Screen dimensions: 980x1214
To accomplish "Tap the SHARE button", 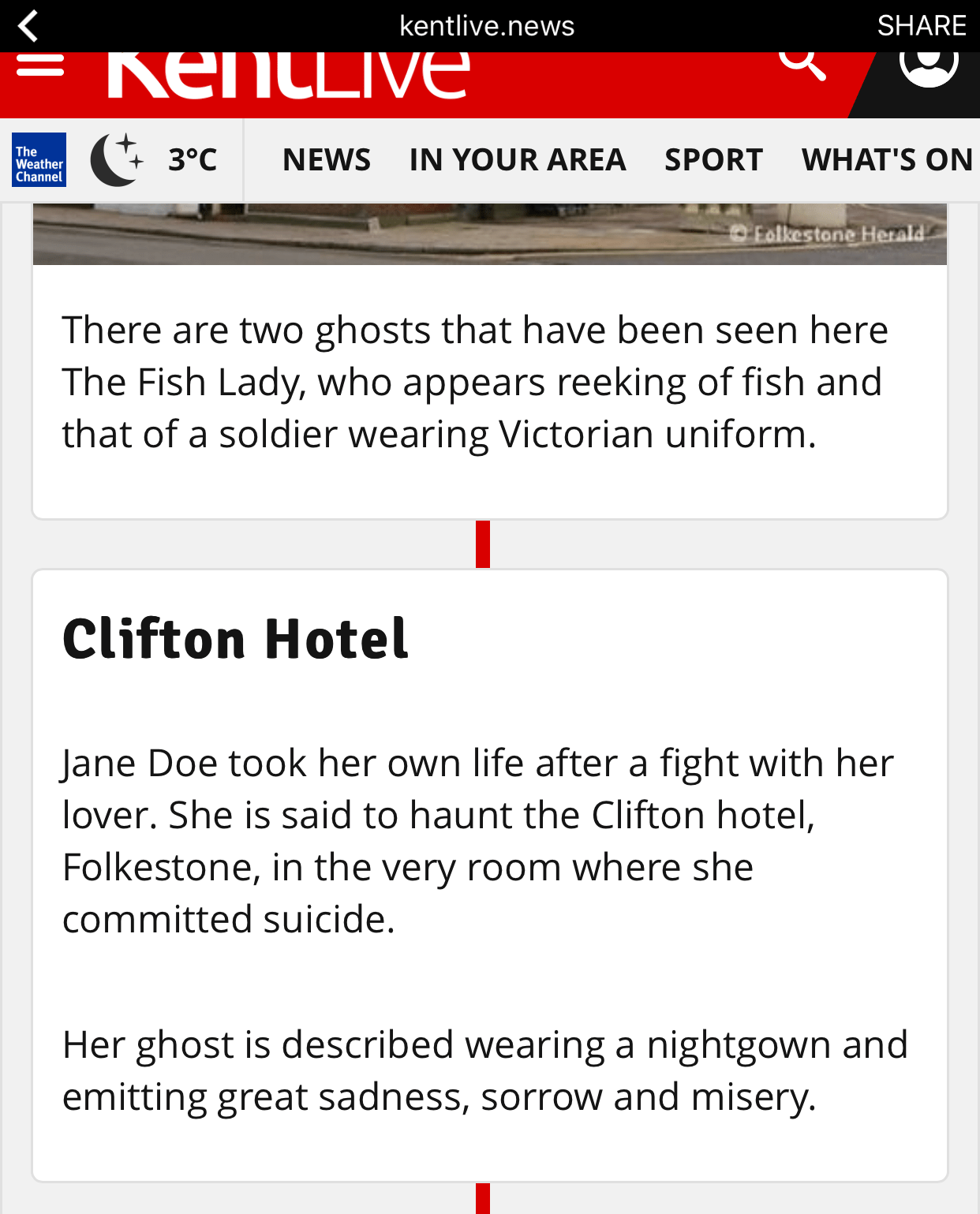I will coord(921,25).
